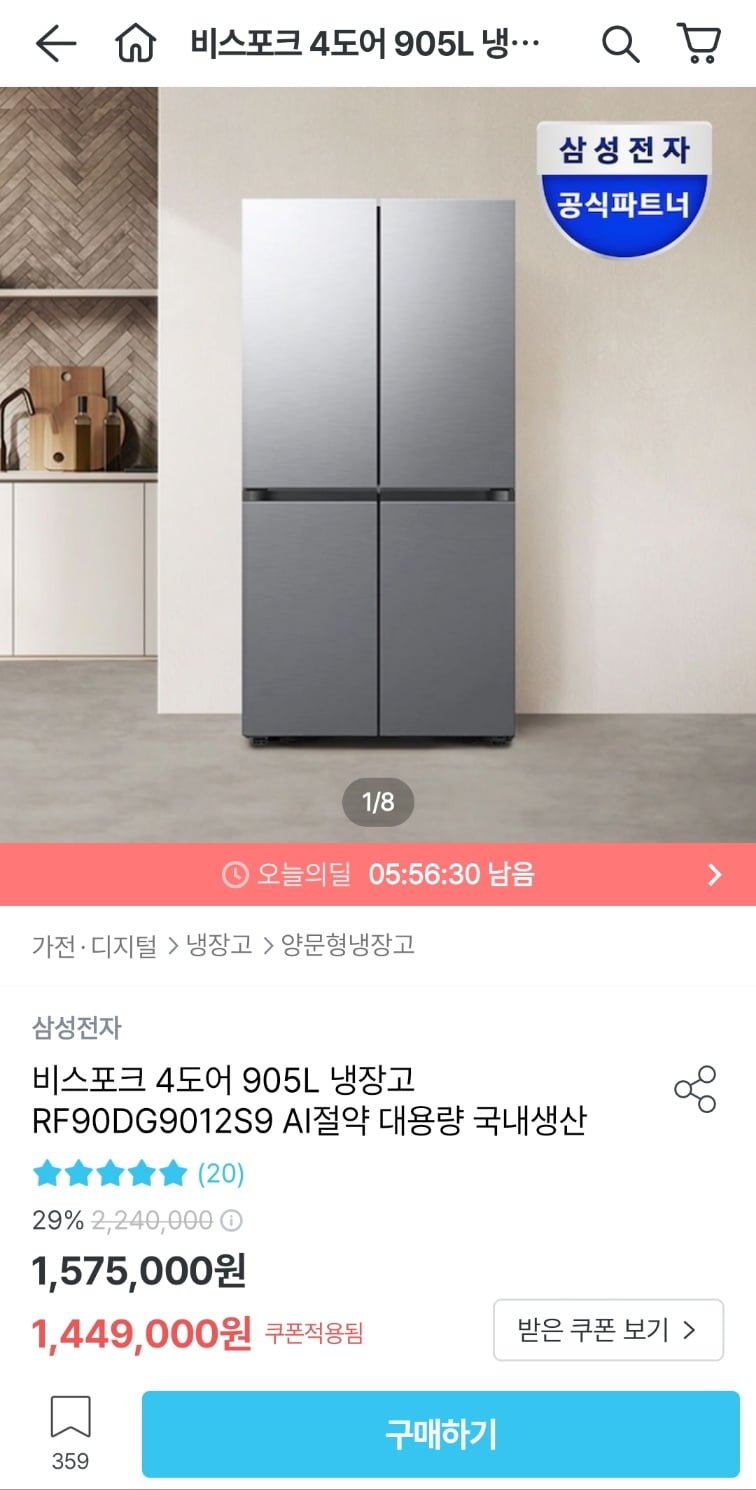Share this product
Screen dimensions: 756x1490
tap(695, 1089)
